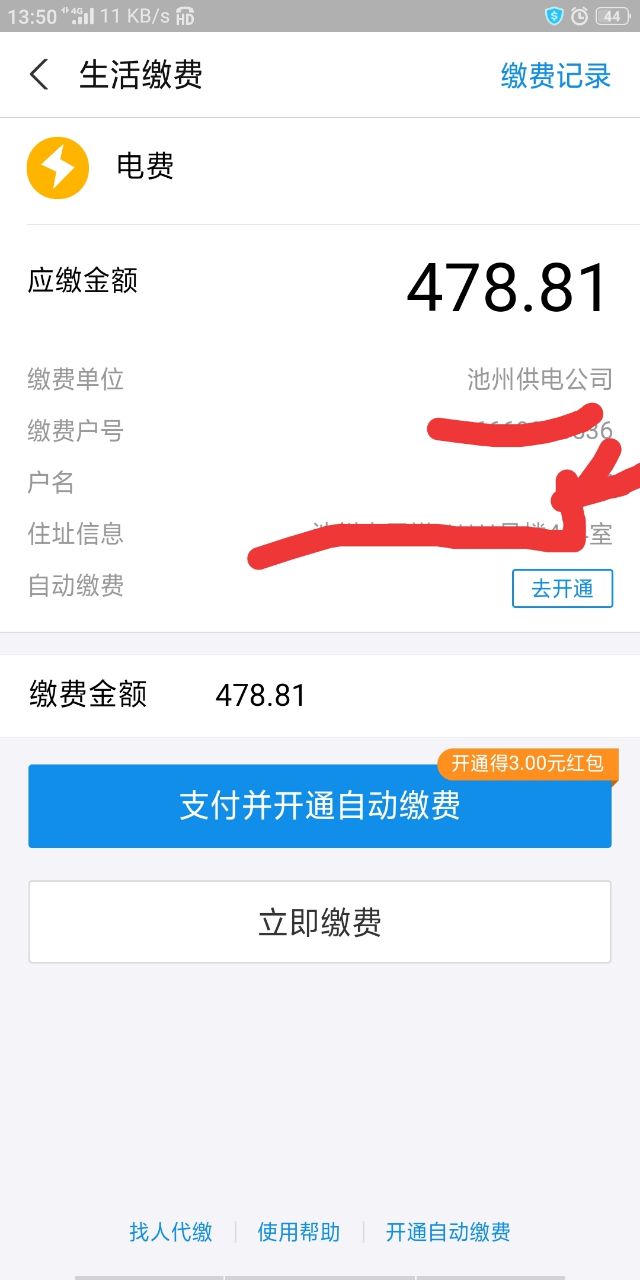
Task: Go back using the top-left arrow
Action: point(40,75)
